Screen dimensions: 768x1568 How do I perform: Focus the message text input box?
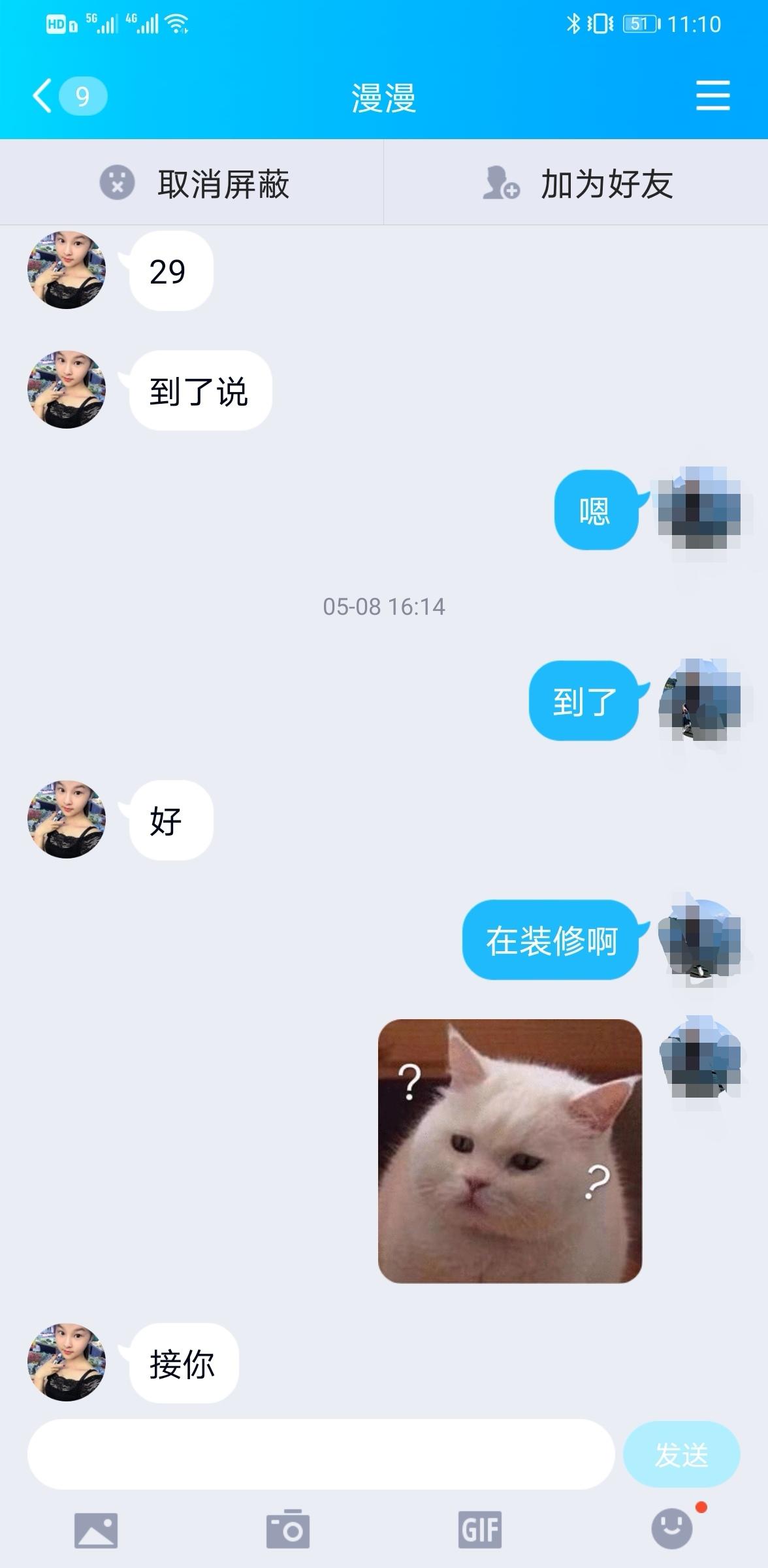coord(321,1454)
